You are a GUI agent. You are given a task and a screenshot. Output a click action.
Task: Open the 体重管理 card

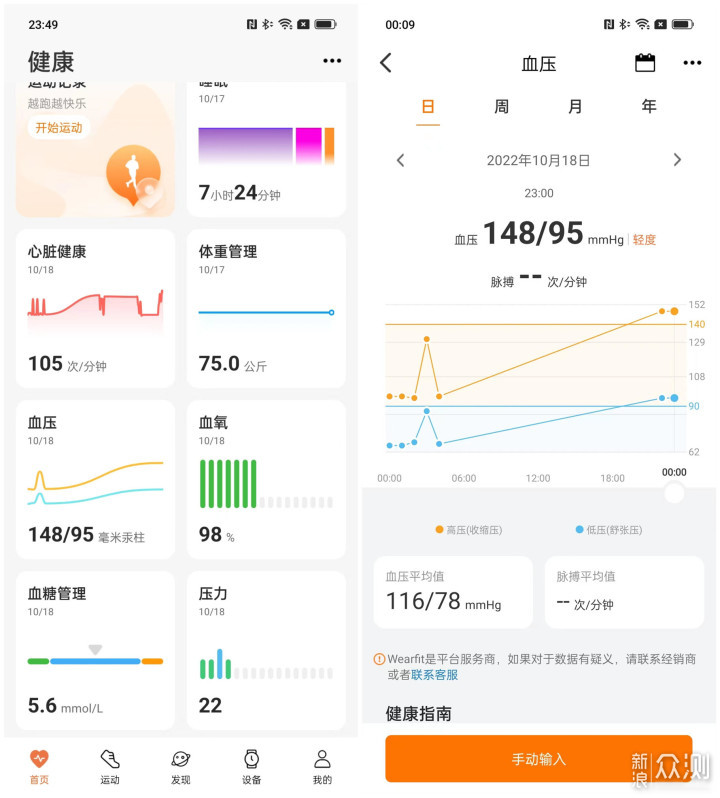point(265,308)
